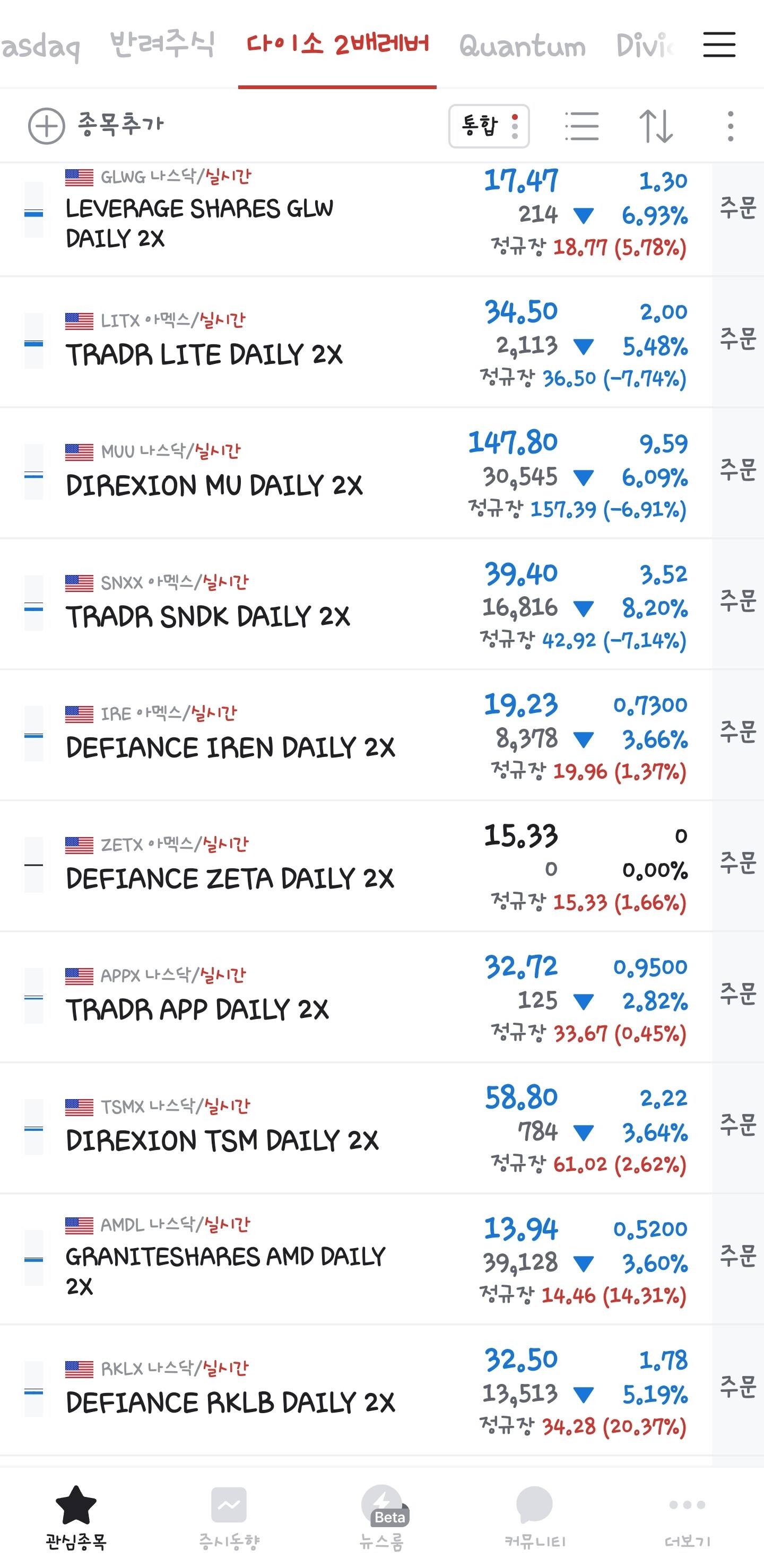
Task: Select the DIREXION TSM DAILY 2X row
Action: coord(222,1139)
